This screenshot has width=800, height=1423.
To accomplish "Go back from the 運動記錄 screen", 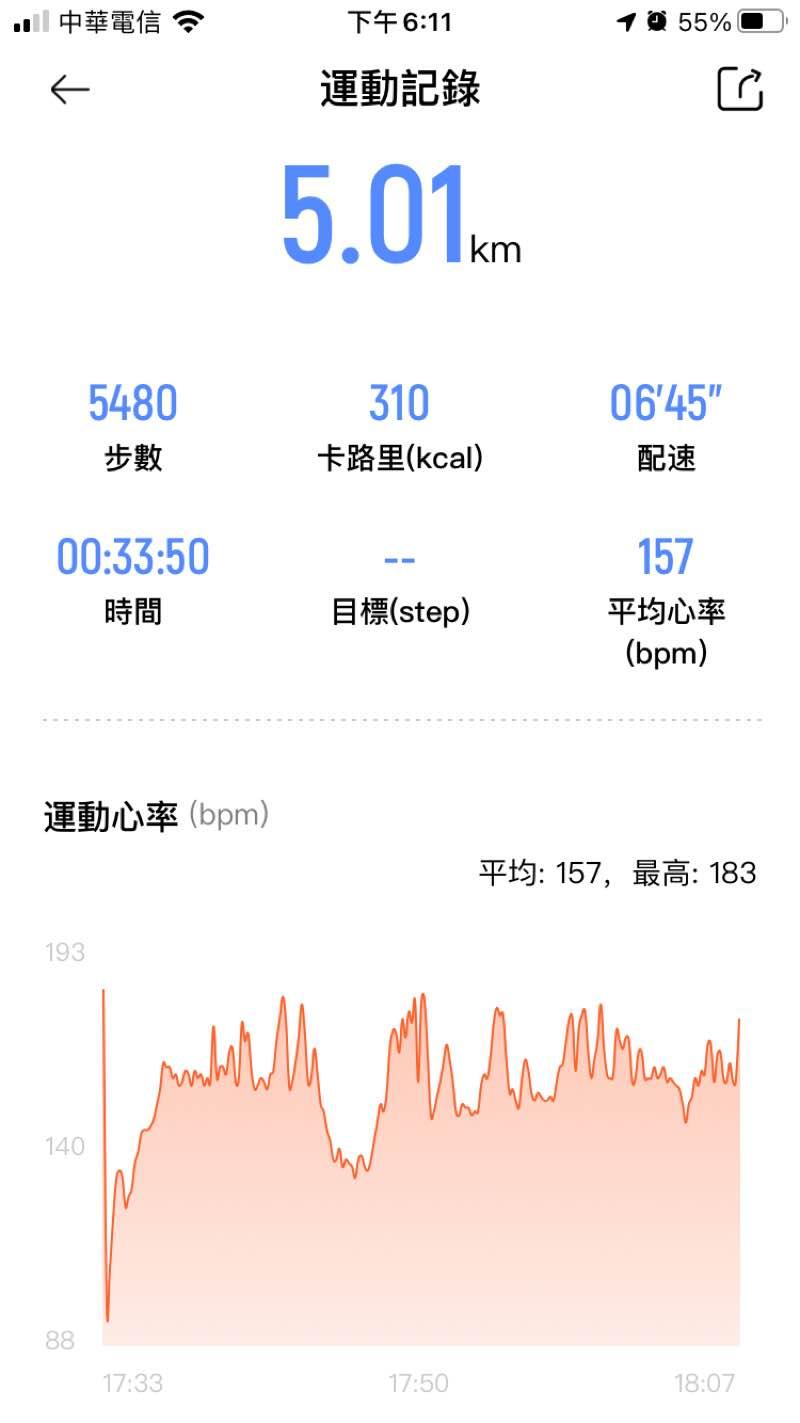I will click(70, 90).
